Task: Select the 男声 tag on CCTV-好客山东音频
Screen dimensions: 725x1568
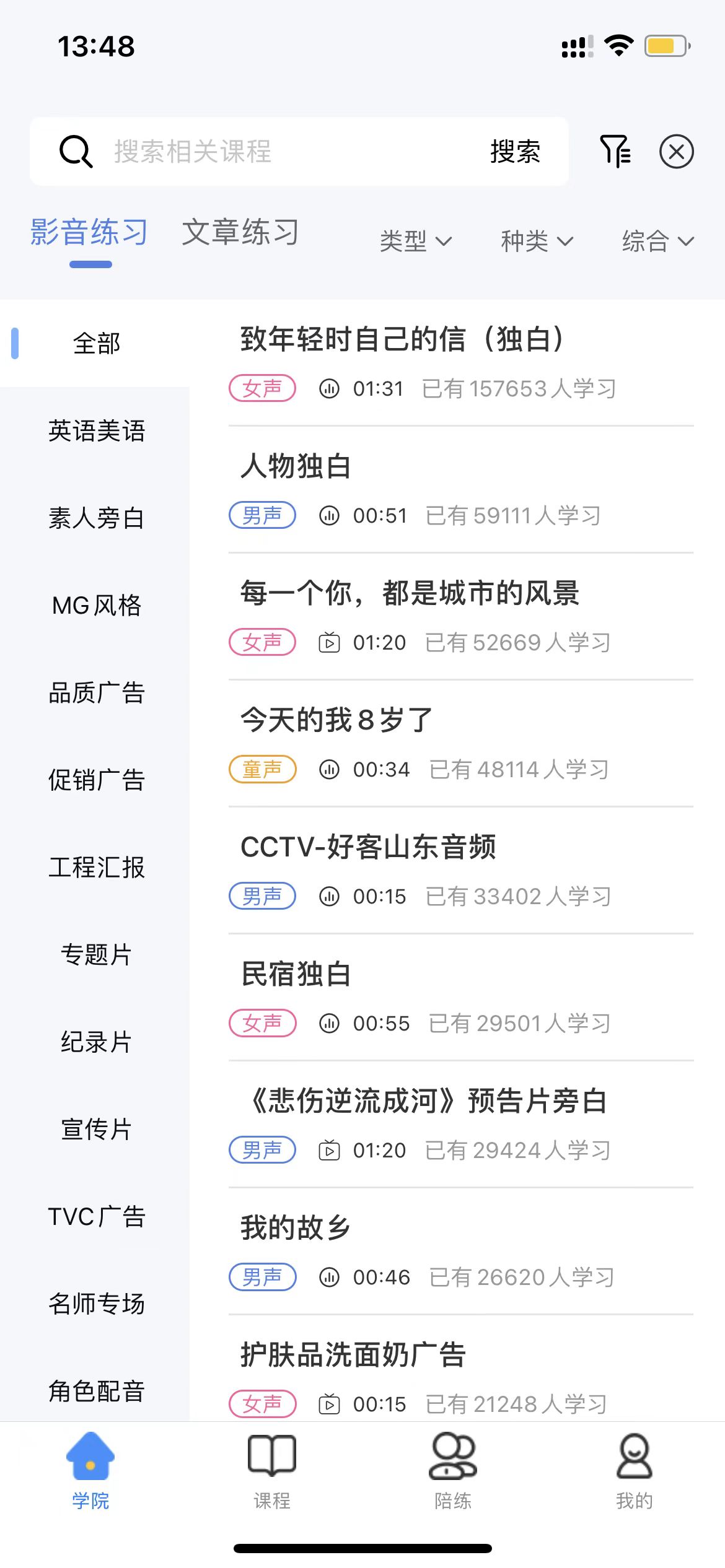Action: 262,895
